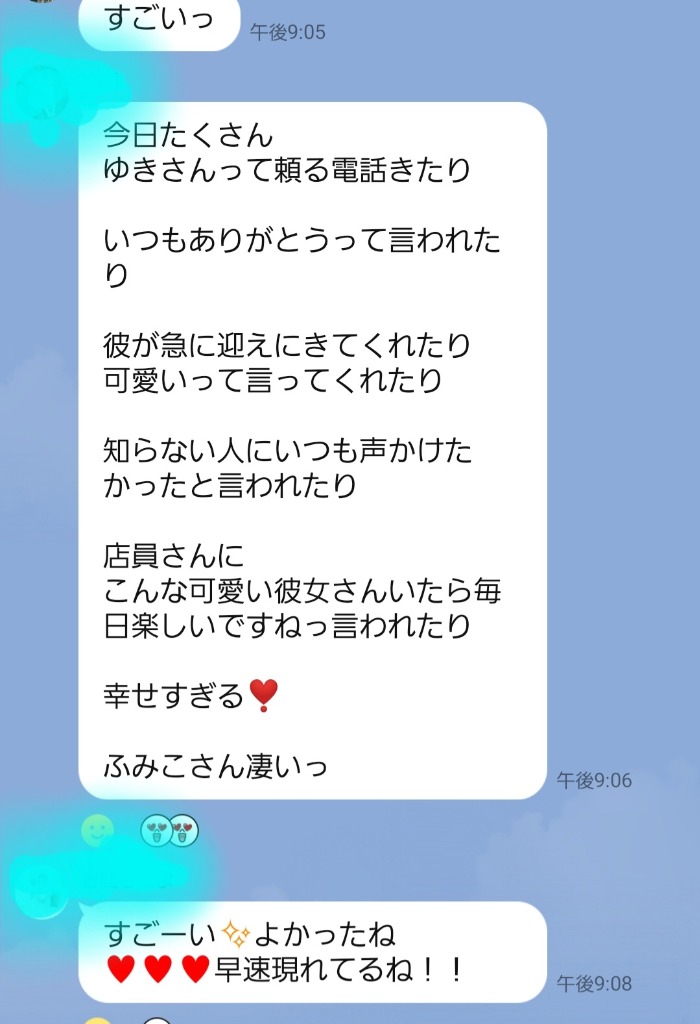Viewport: 700px width, 1024px height.
Task: View the heart-eyes reactions on the message
Action: [x=169, y=830]
